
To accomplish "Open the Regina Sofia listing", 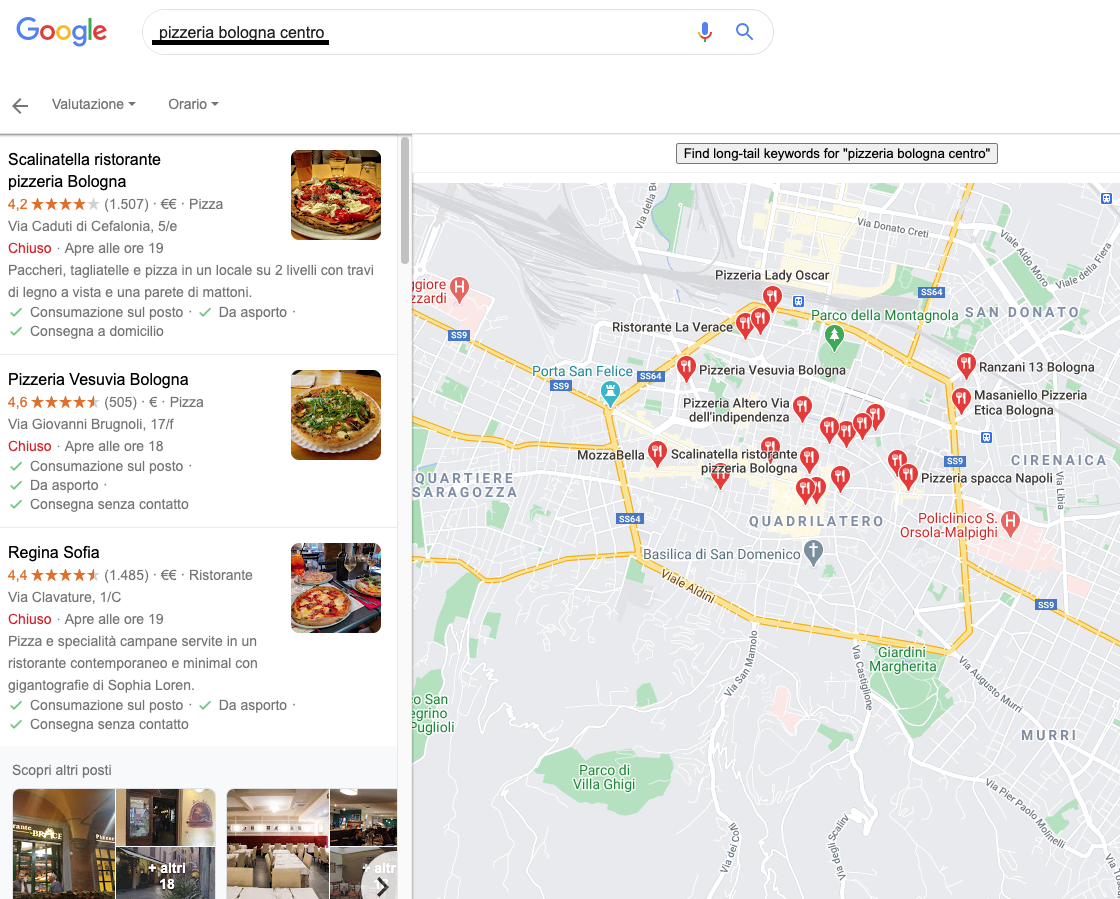I will pyautogui.click(x=54, y=552).
